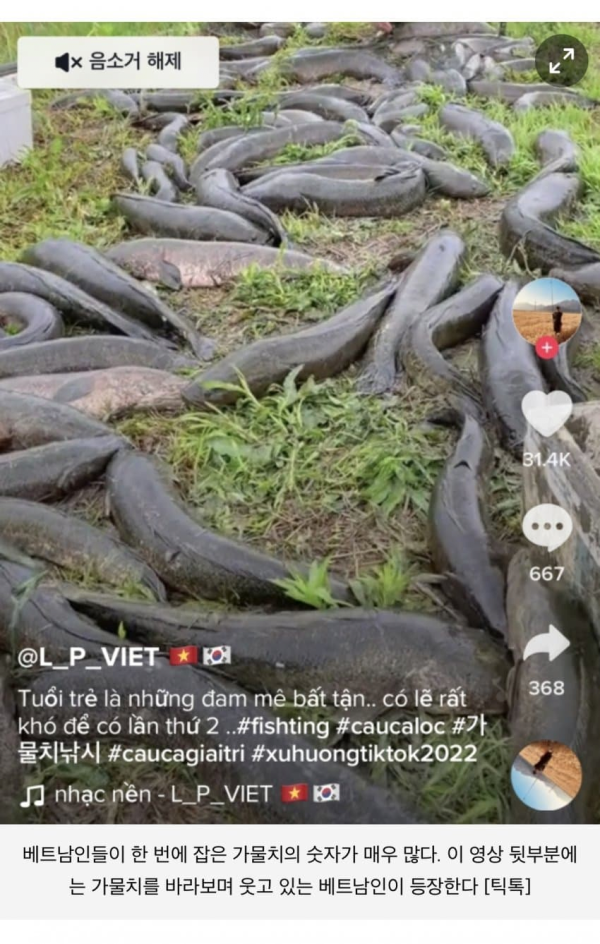Open the nhạc nền - L_P_VIET sound
This screenshot has height=944, width=600.
click(x=160, y=793)
